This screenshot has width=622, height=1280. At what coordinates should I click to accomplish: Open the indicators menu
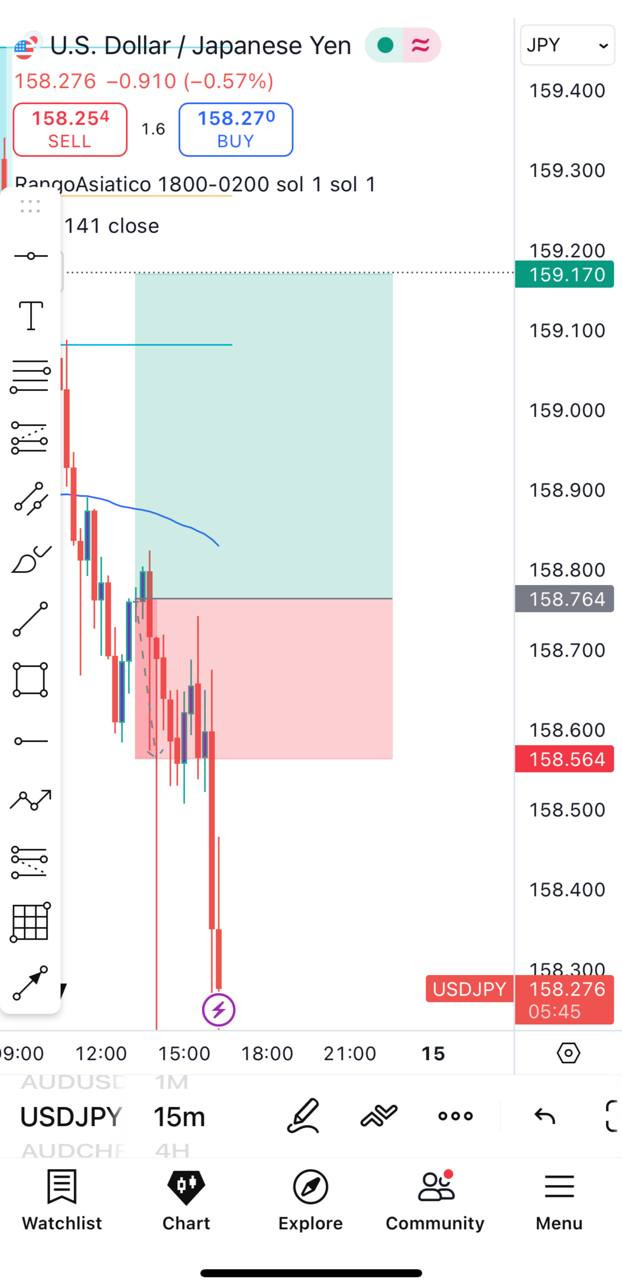(x=379, y=1115)
